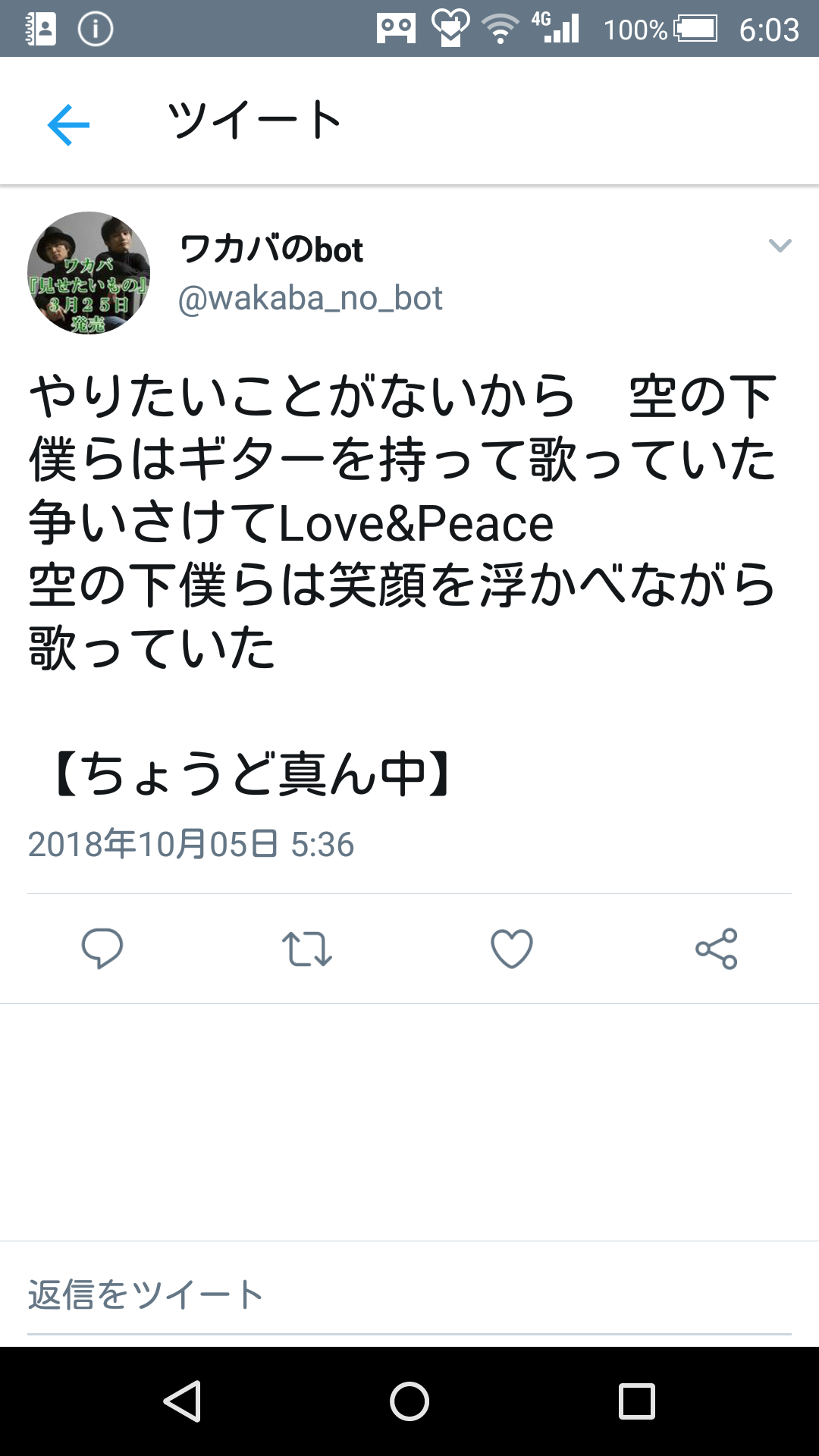Viewport: 819px width, 1456px height.
Task: Retweet this tweet
Action: [x=306, y=948]
